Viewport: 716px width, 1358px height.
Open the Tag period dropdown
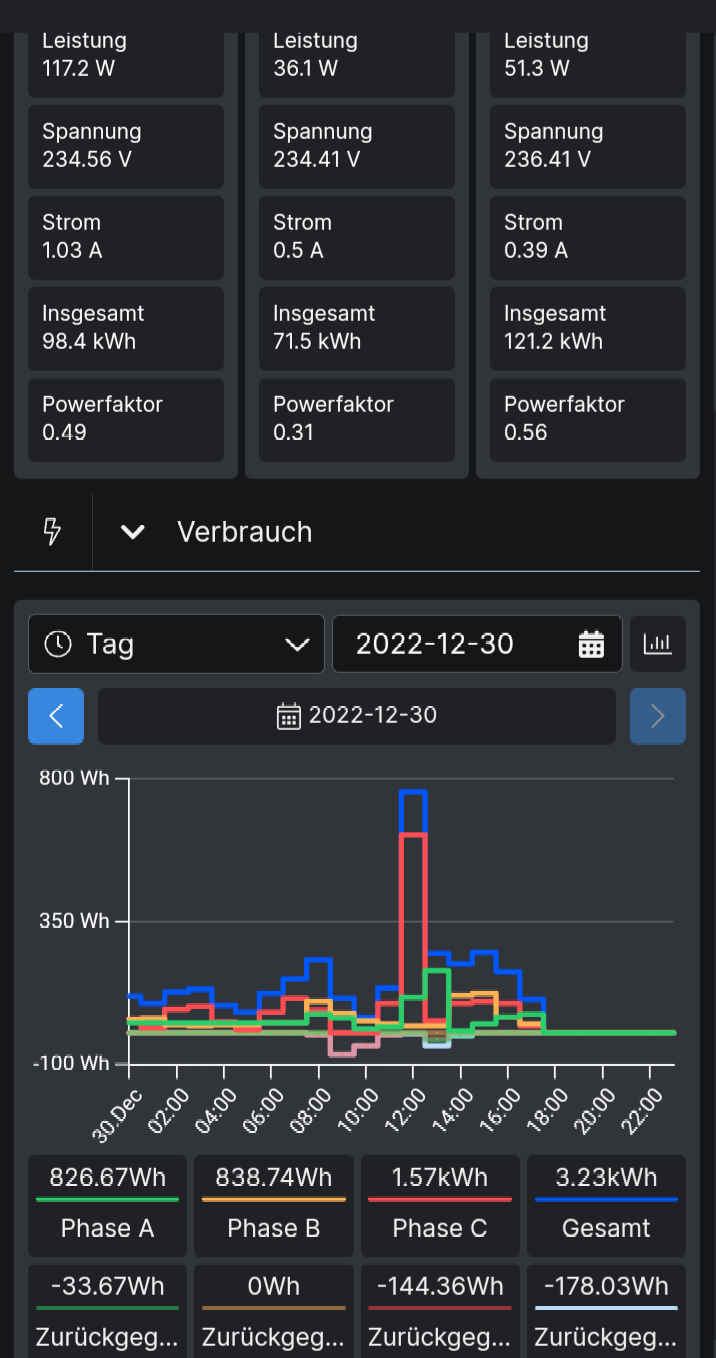click(176, 644)
